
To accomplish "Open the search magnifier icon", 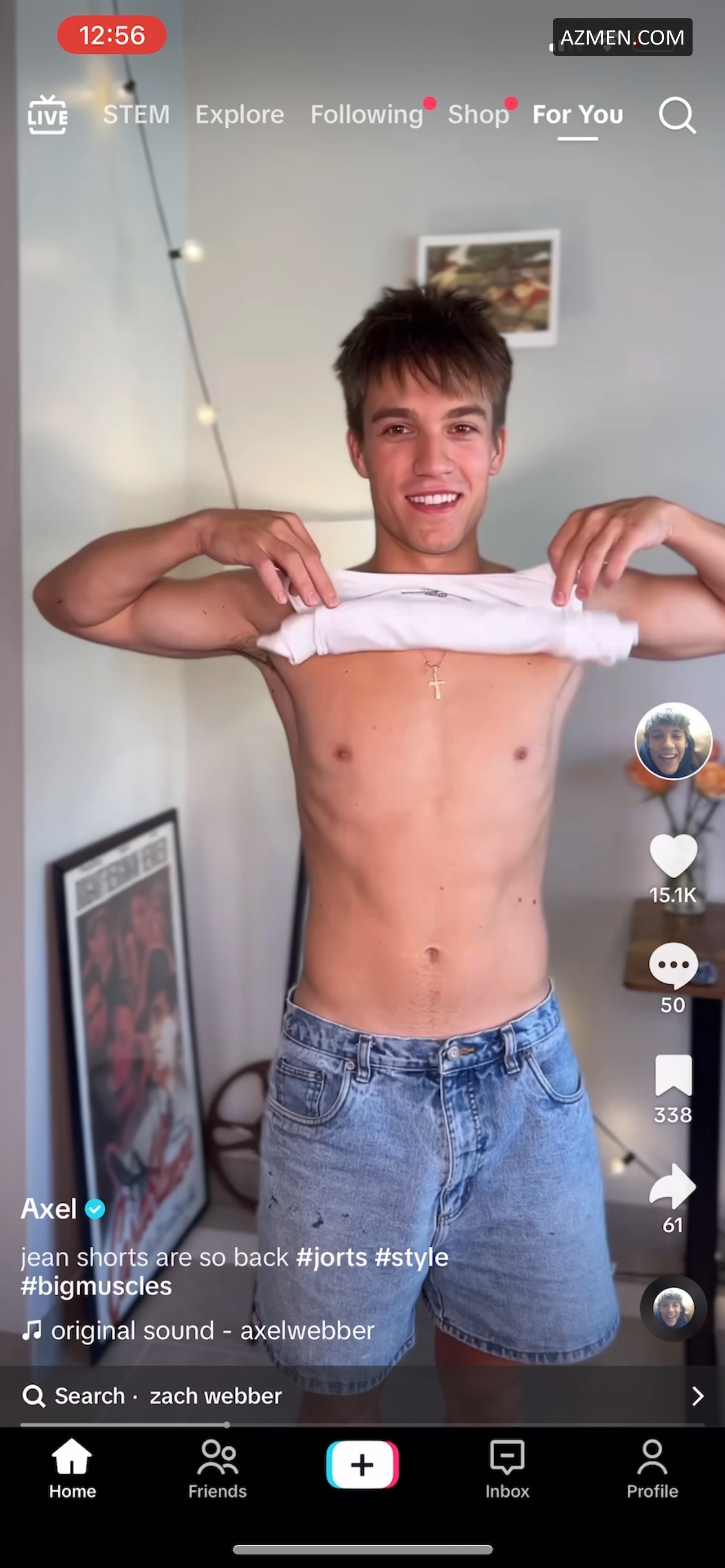I will [677, 115].
